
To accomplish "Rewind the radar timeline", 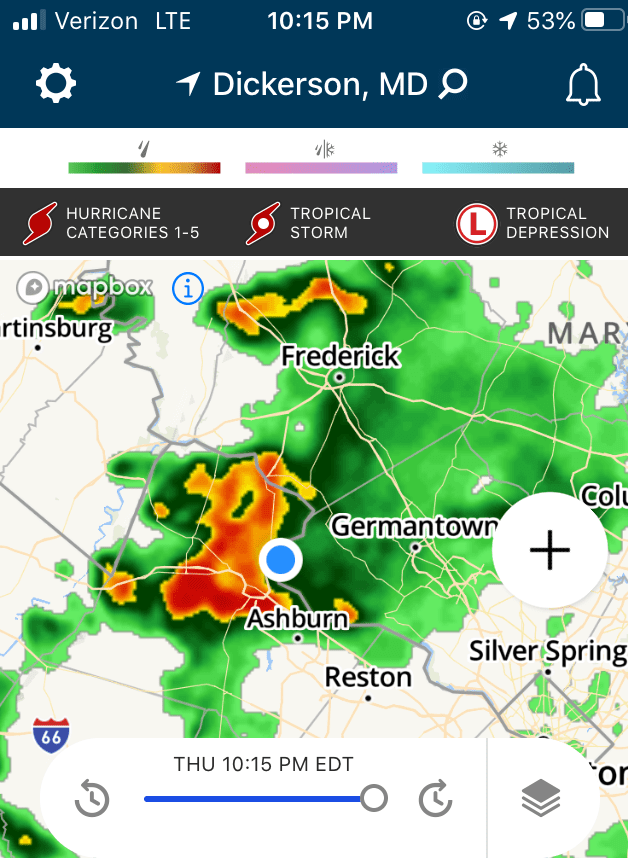I will tap(93, 798).
